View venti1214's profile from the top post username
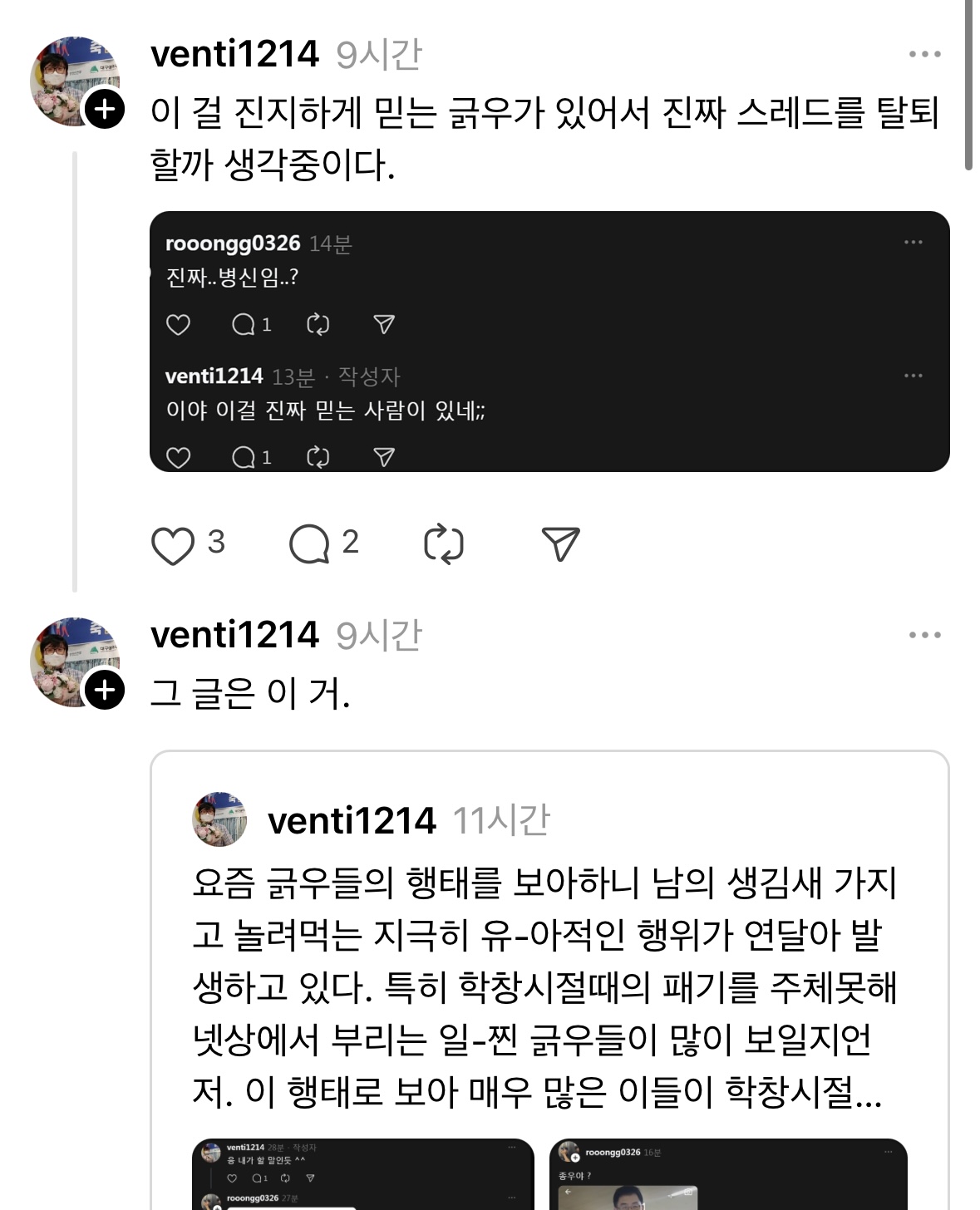This screenshot has height=1210, width=980. (x=234, y=55)
